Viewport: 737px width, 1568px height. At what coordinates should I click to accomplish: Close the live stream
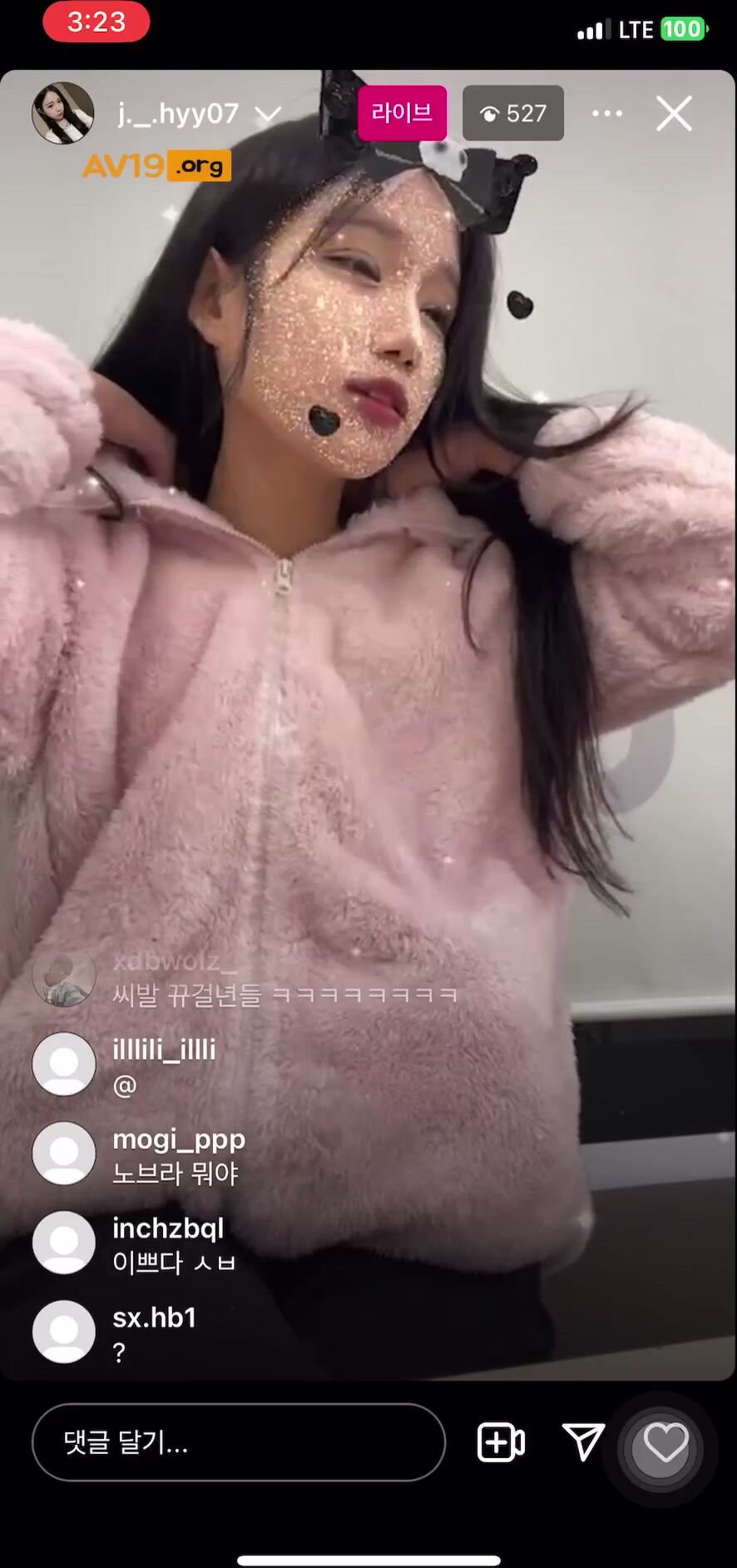[x=674, y=113]
